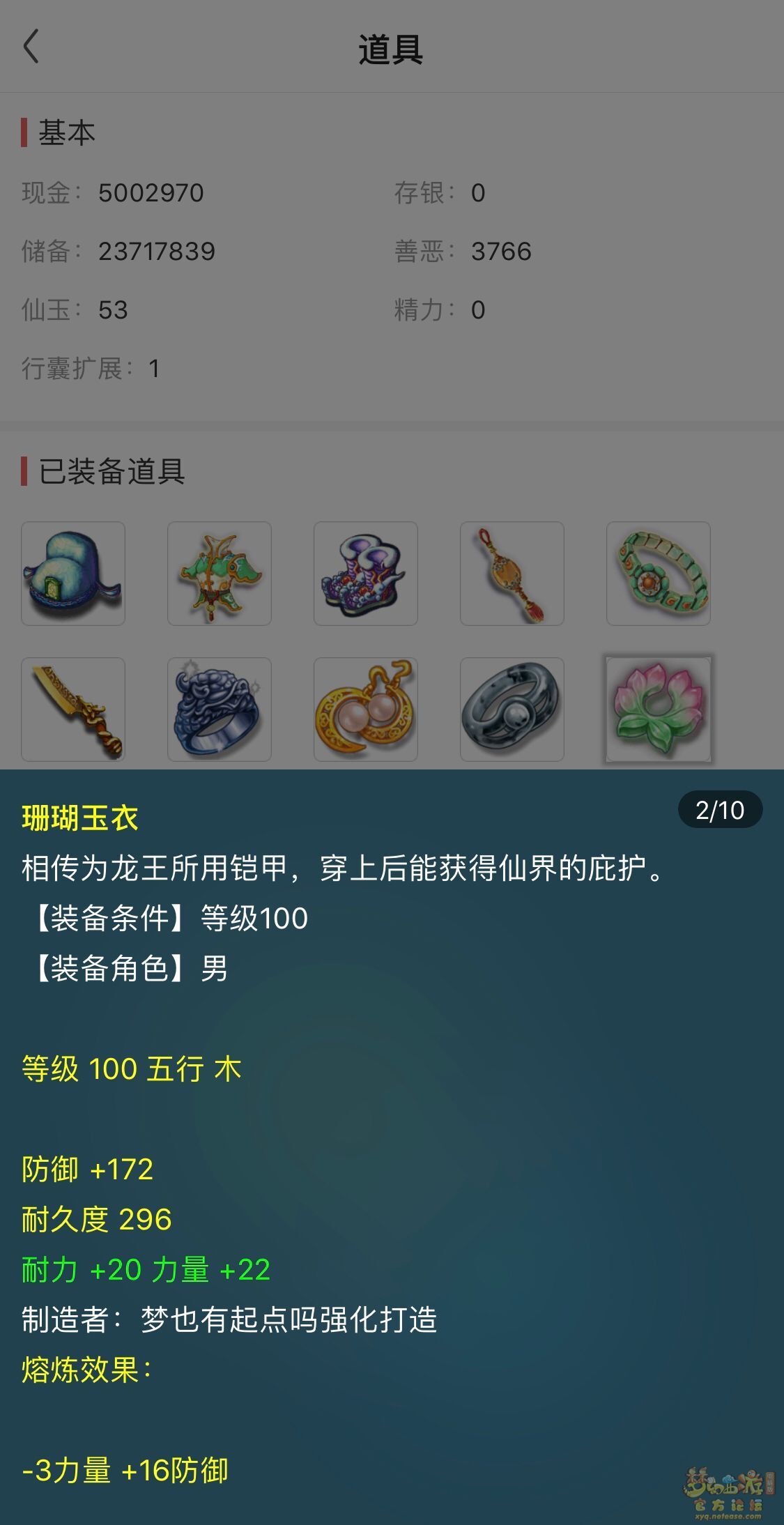The image size is (784, 1525).
Task: Select the blue hat equipment item
Action: pyautogui.click(x=73, y=574)
